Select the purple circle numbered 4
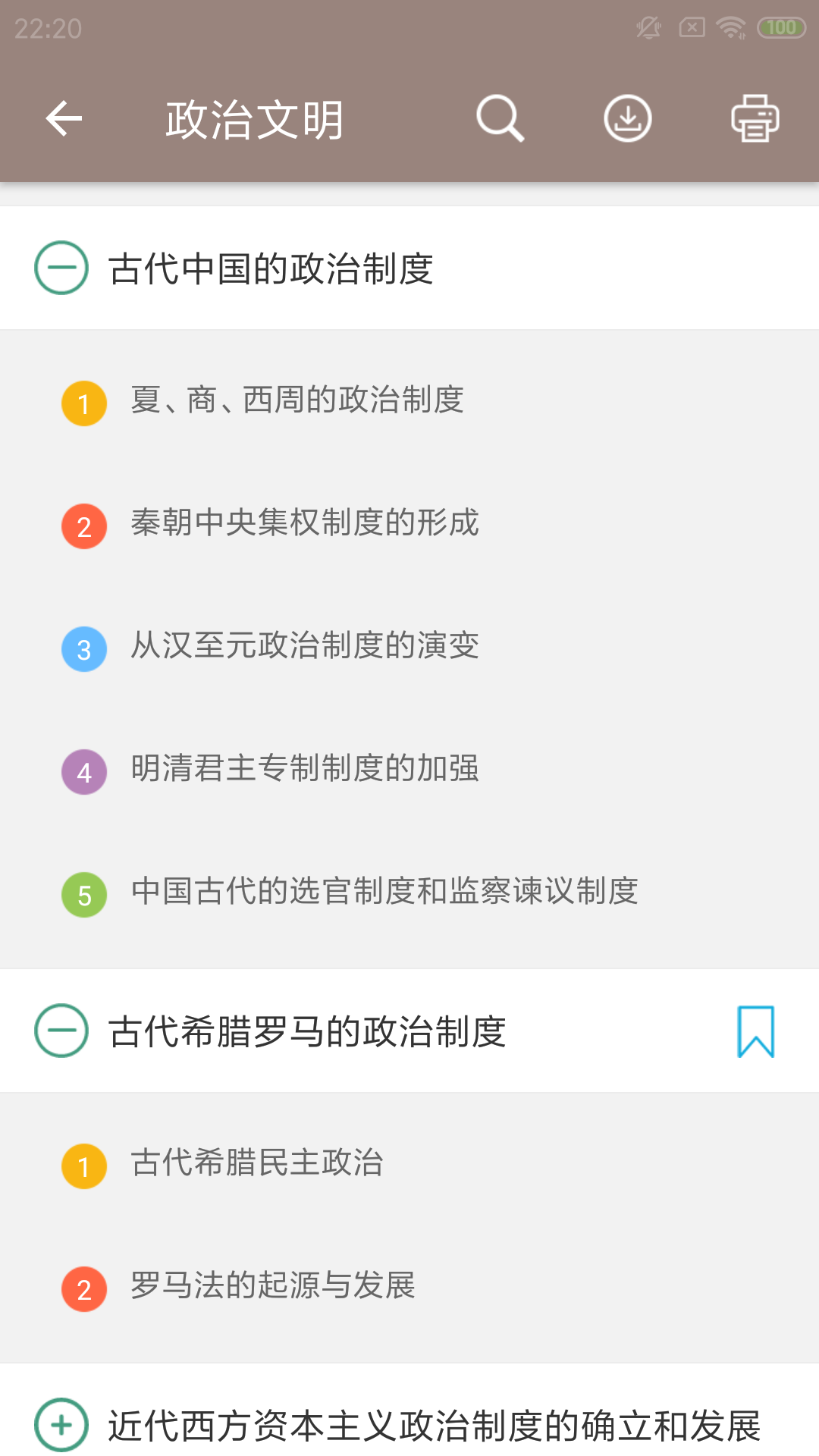819x1456 pixels. 83,773
